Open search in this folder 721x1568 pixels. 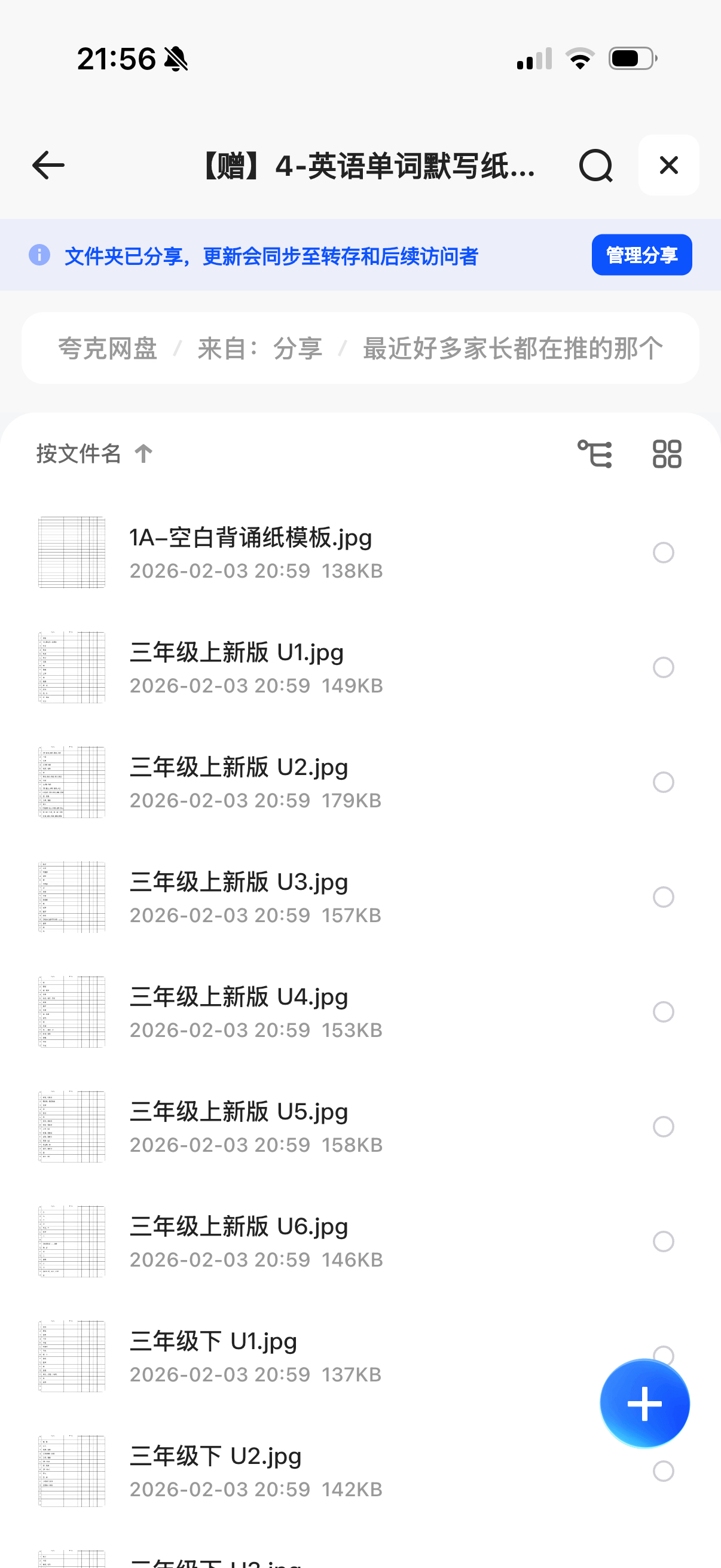[x=595, y=165]
